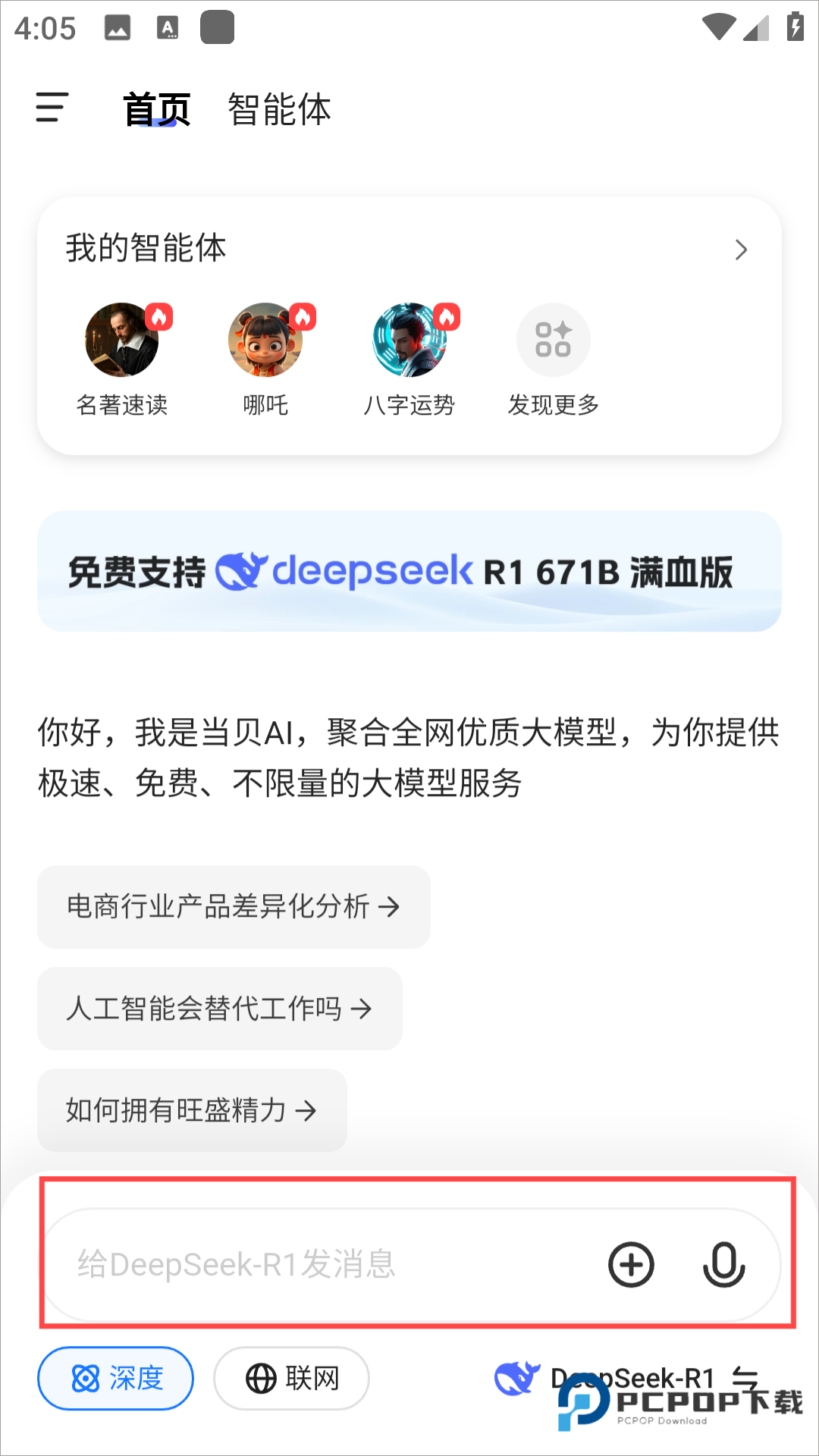Open the hamburger drawer menu
The width and height of the screenshot is (819, 1456).
click(x=52, y=107)
